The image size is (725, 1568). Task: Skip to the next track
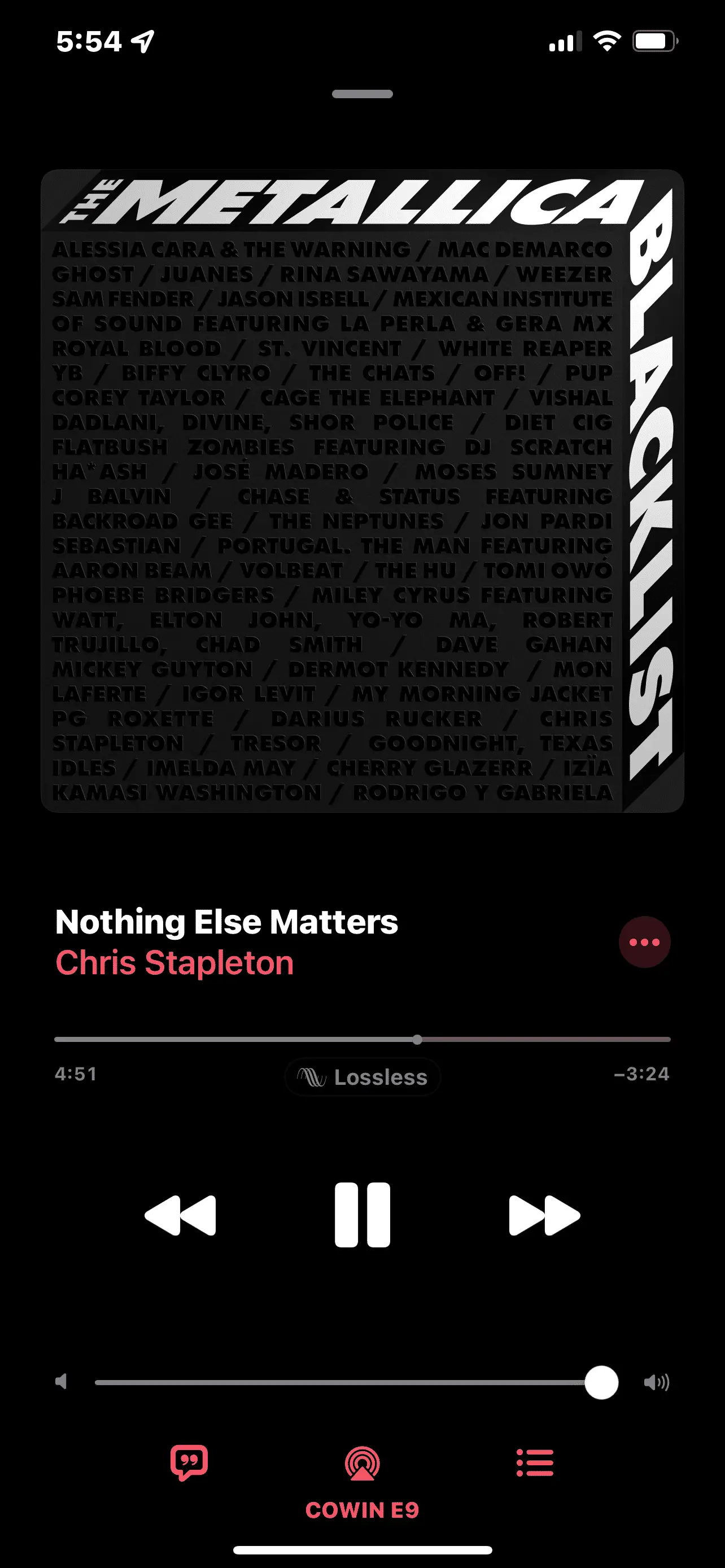pyautogui.click(x=544, y=1215)
